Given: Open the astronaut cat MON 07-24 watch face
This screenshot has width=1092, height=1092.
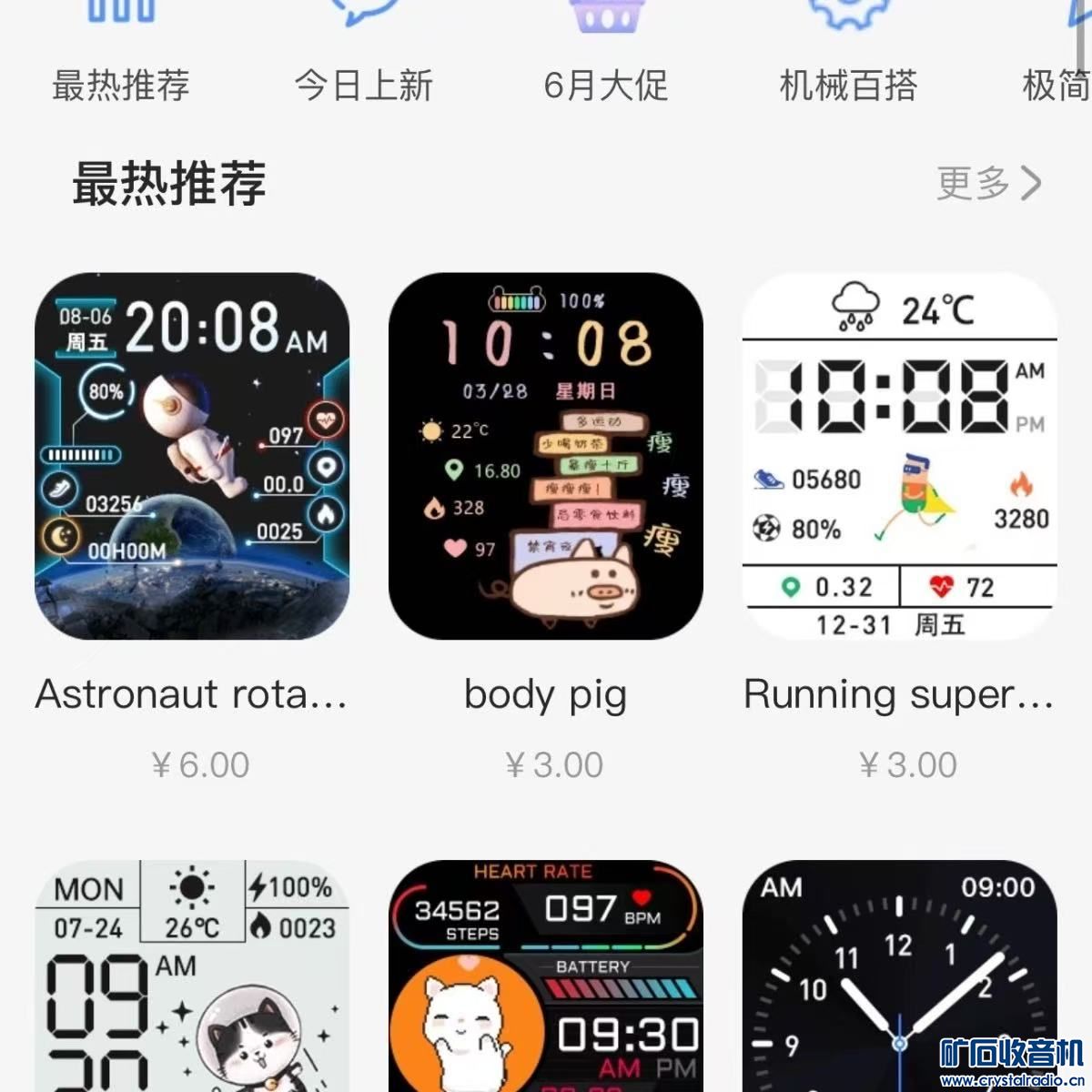Looking at the screenshot, I should [192, 976].
